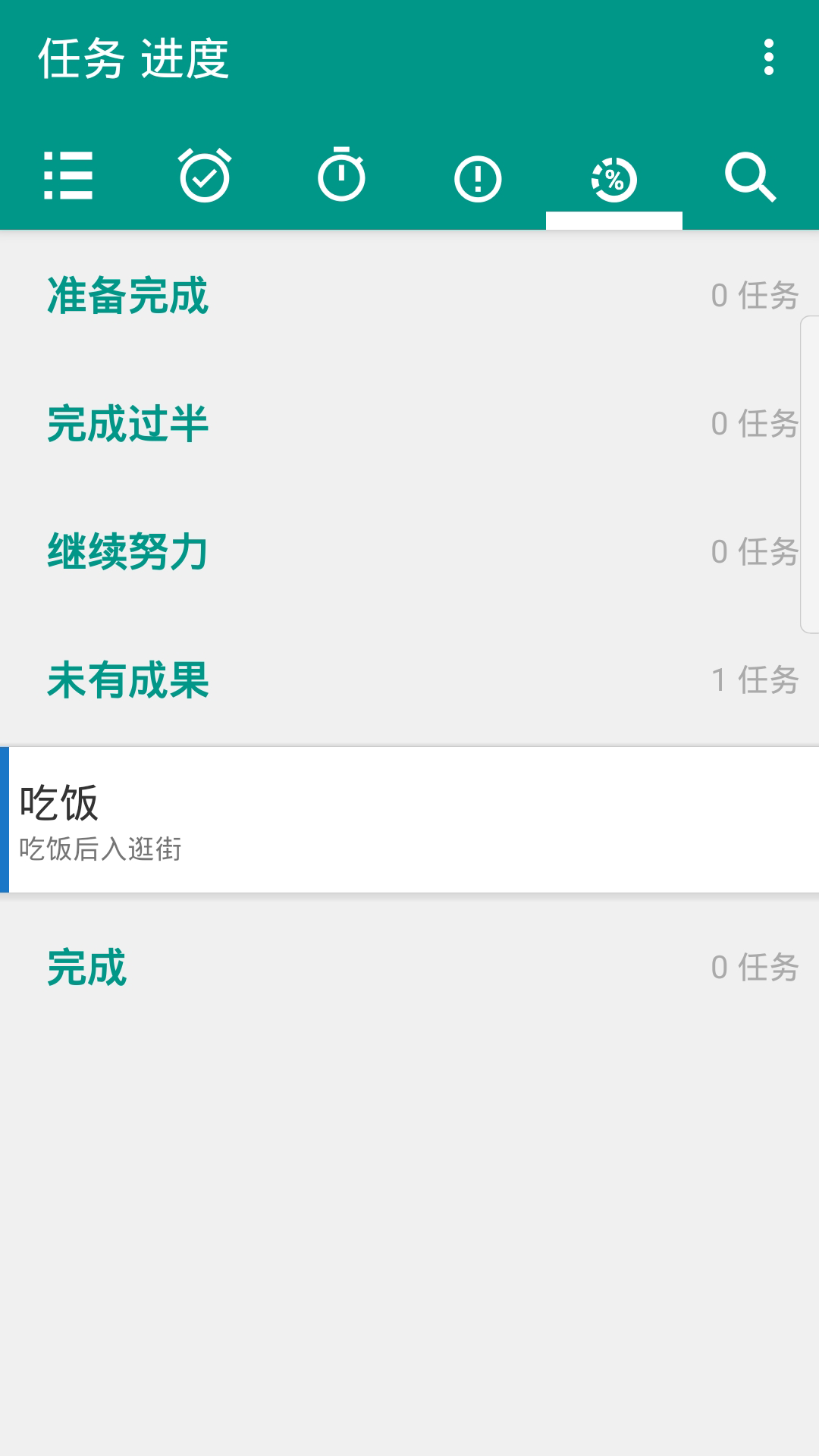Viewport: 819px width, 1456px height.
Task: Expand the 完成 group
Action: [x=303, y=963]
